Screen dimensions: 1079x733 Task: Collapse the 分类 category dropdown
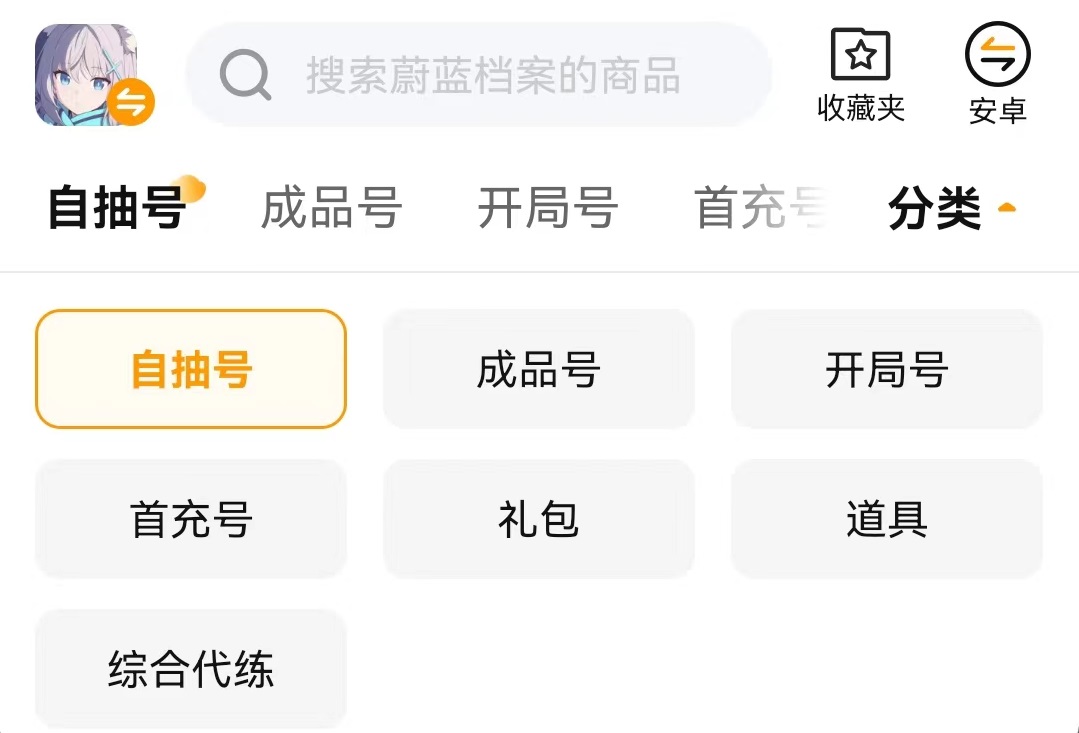point(951,209)
